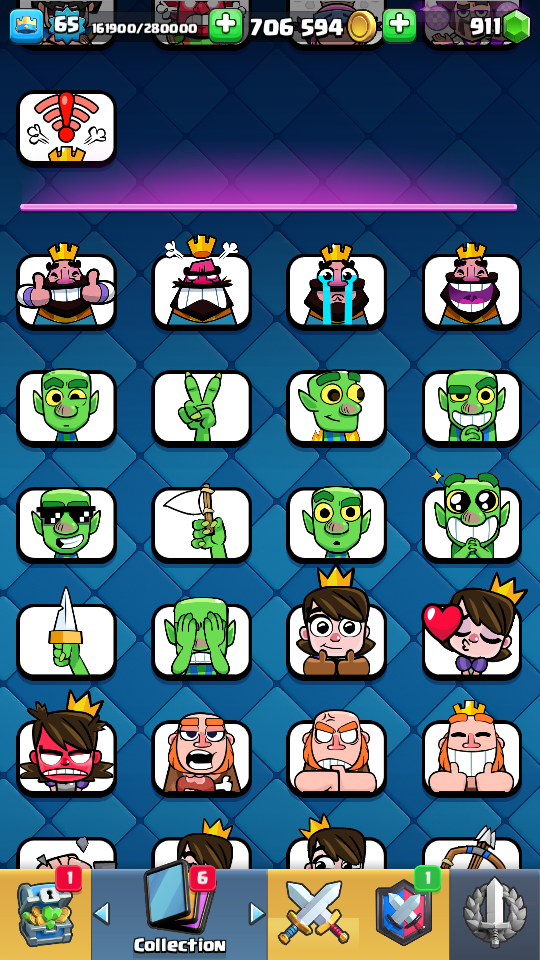Select the connection error wifi emote
Screen dimensions: 540x960
(66, 128)
